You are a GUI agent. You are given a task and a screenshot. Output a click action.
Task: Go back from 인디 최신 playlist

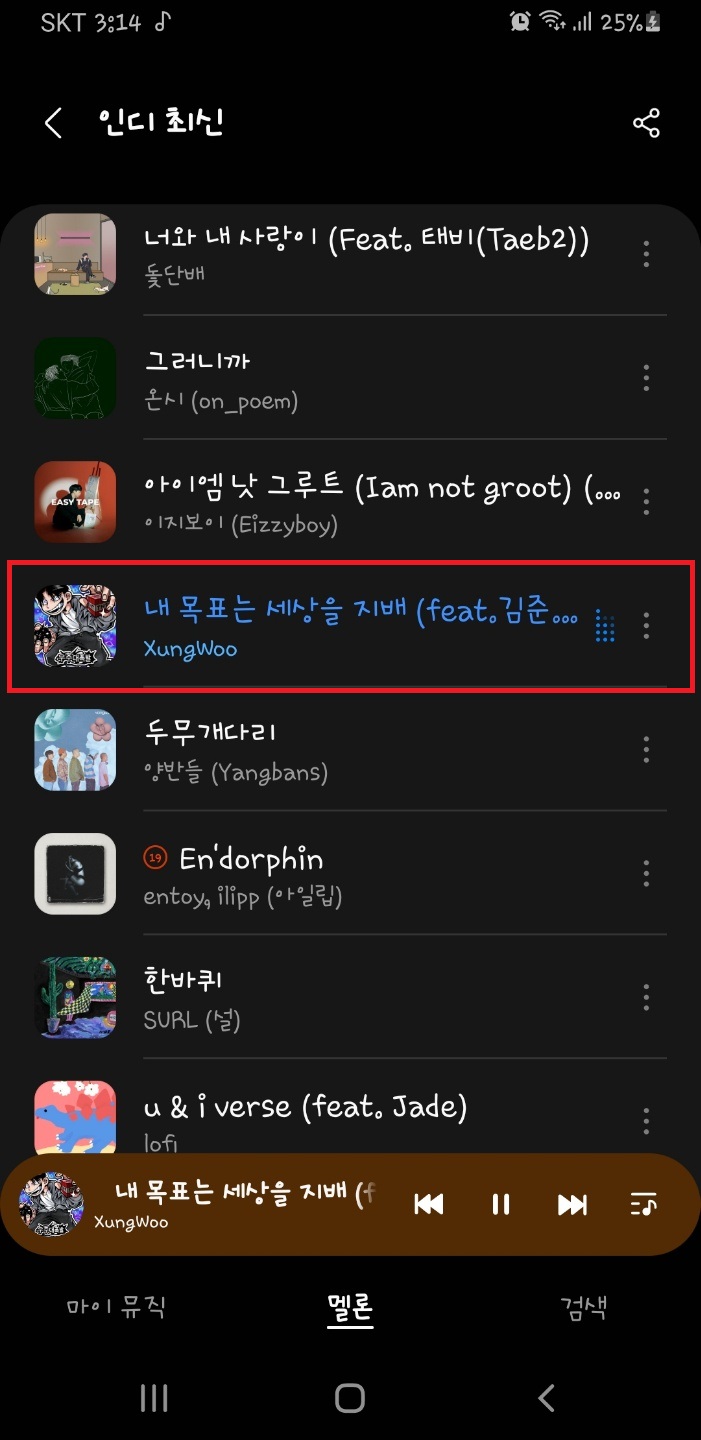pos(53,124)
